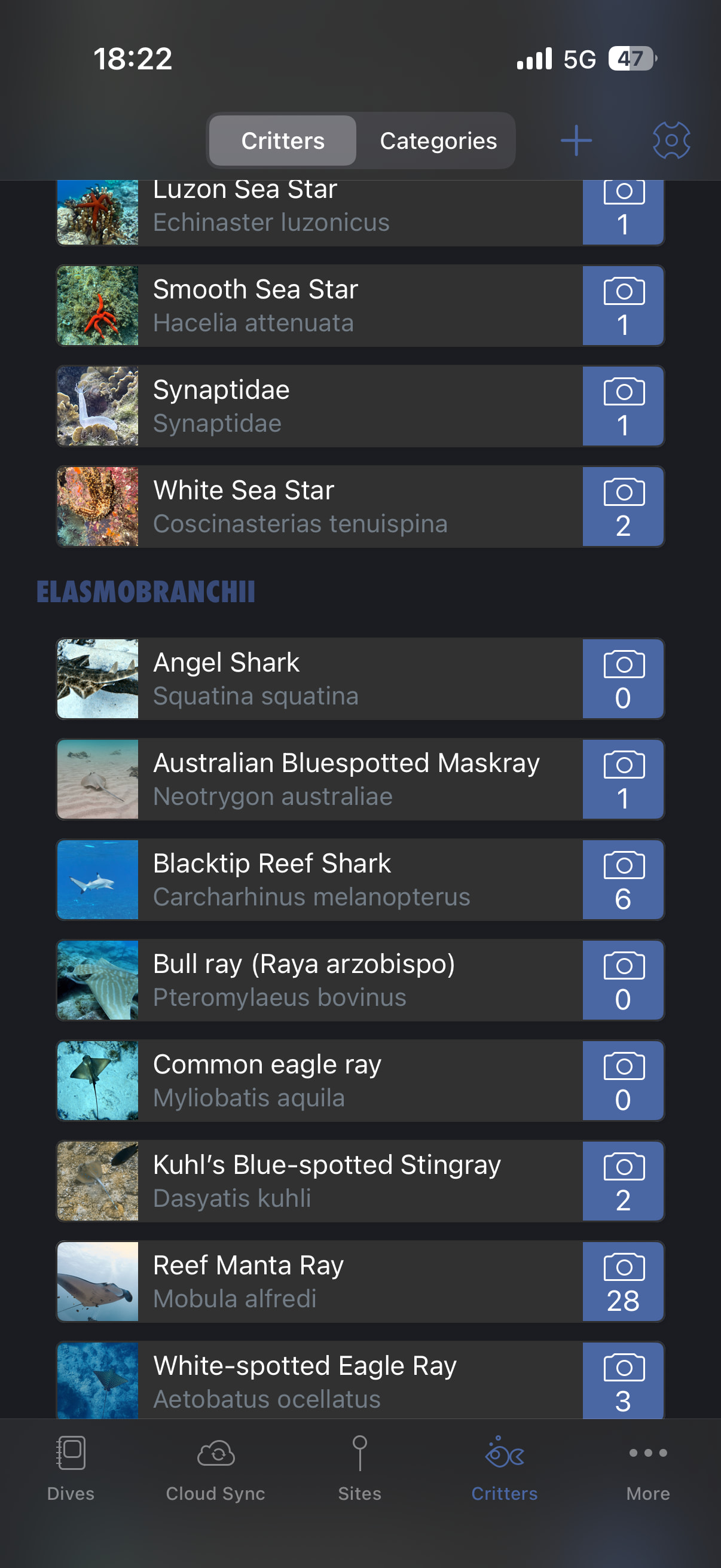Open the More tab
This screenshot has width=721, height=1568.
648,1468
